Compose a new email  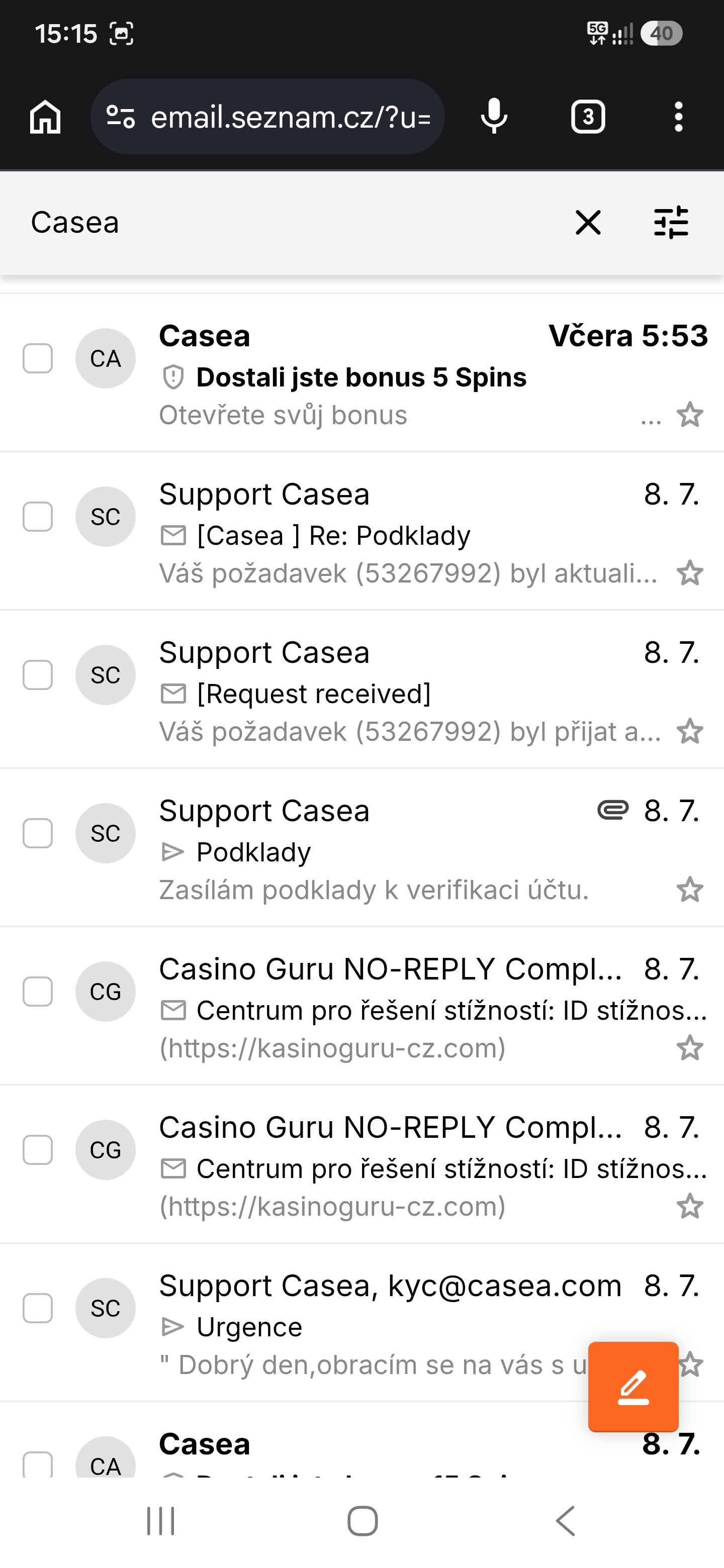coord(633,1387)
